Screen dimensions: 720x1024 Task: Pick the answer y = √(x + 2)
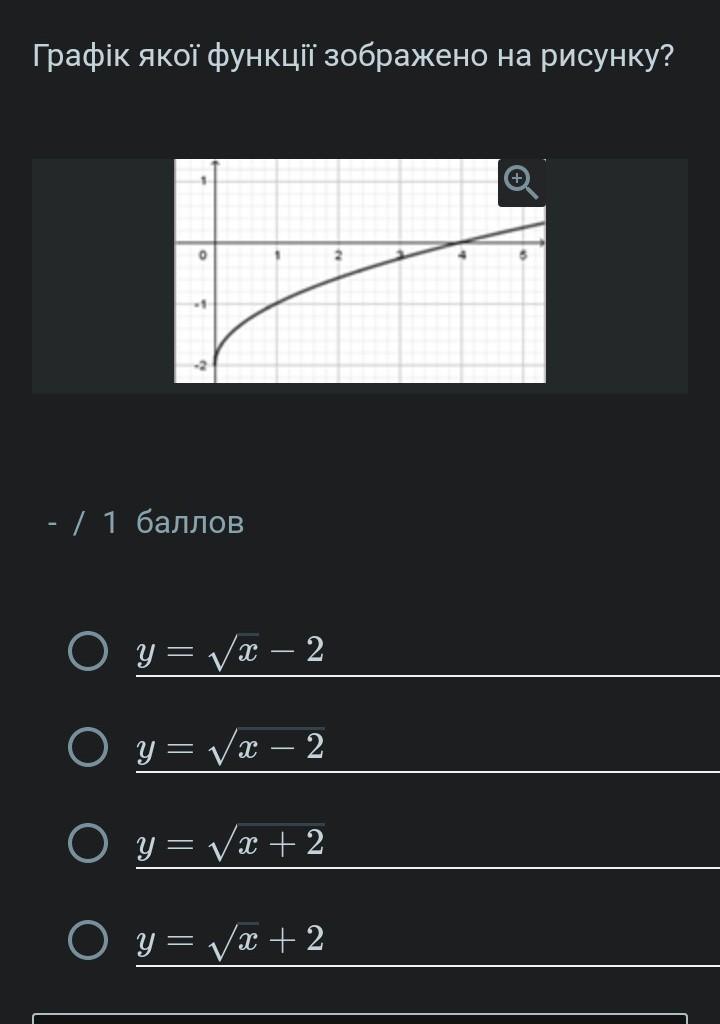point(88,843)
